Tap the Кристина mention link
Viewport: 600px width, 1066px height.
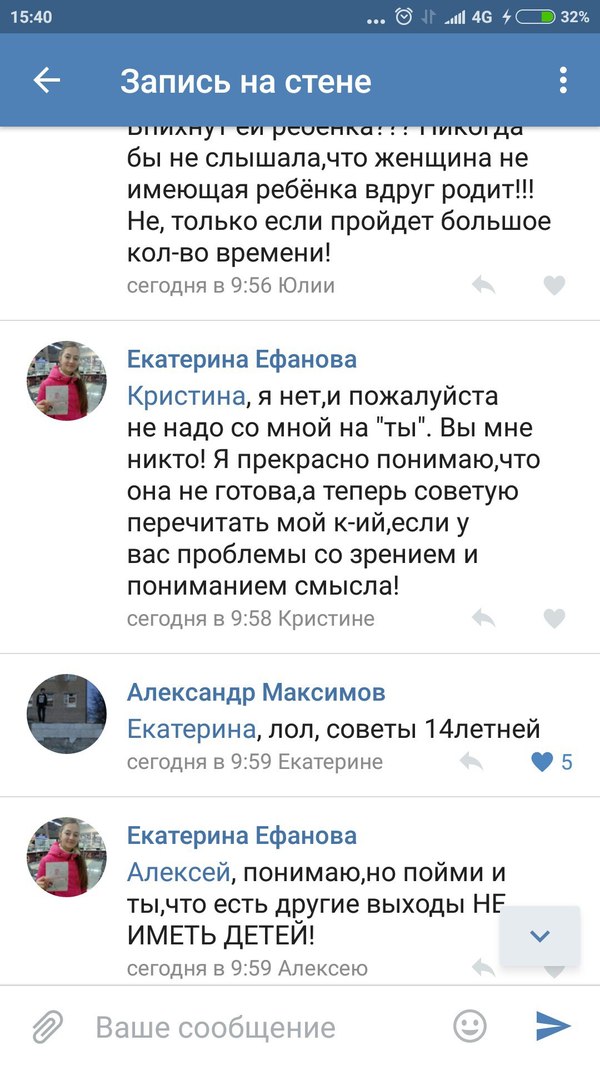(186, 396)
